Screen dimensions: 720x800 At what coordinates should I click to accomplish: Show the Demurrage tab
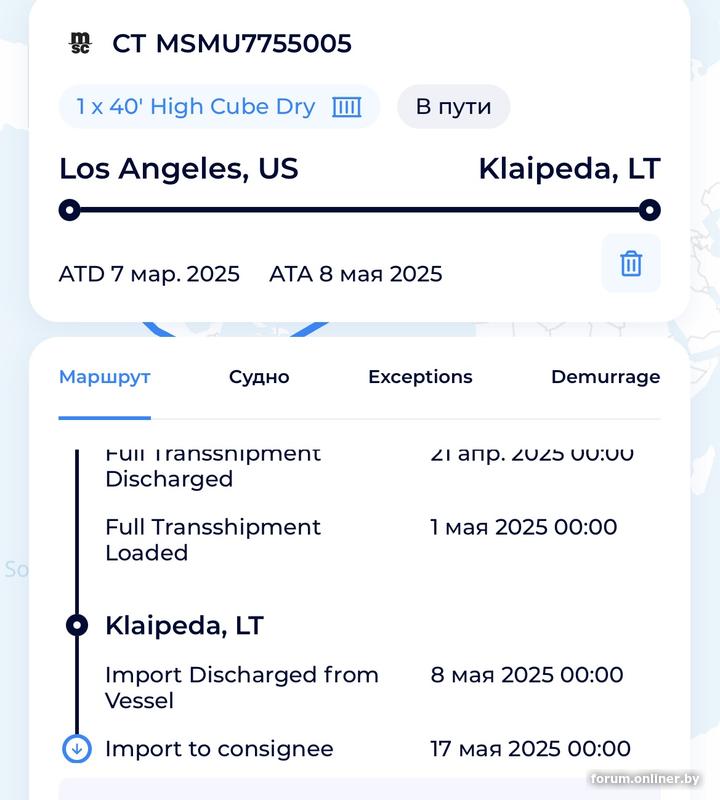[x=605, y=377]
